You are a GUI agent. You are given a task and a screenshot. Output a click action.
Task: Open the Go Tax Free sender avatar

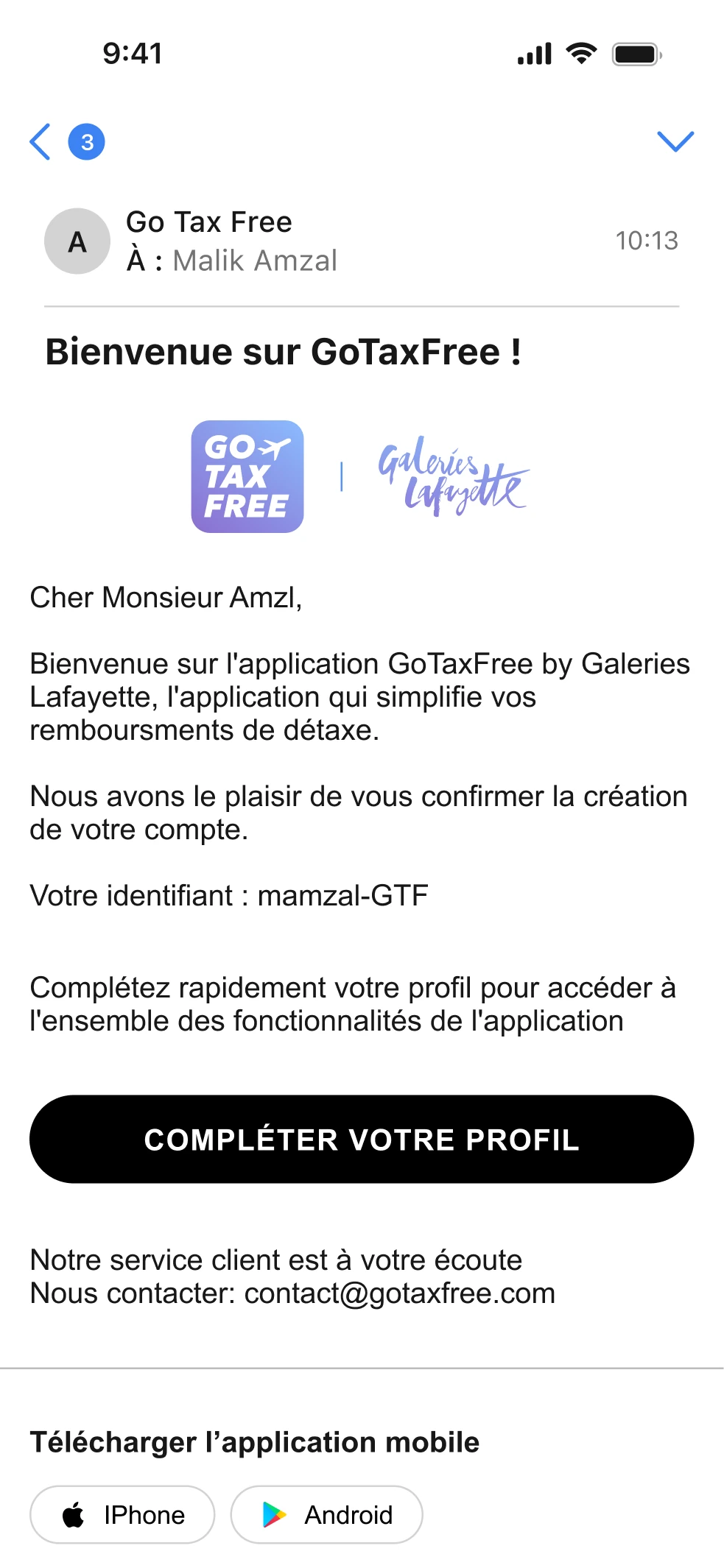tap(77, 241)
